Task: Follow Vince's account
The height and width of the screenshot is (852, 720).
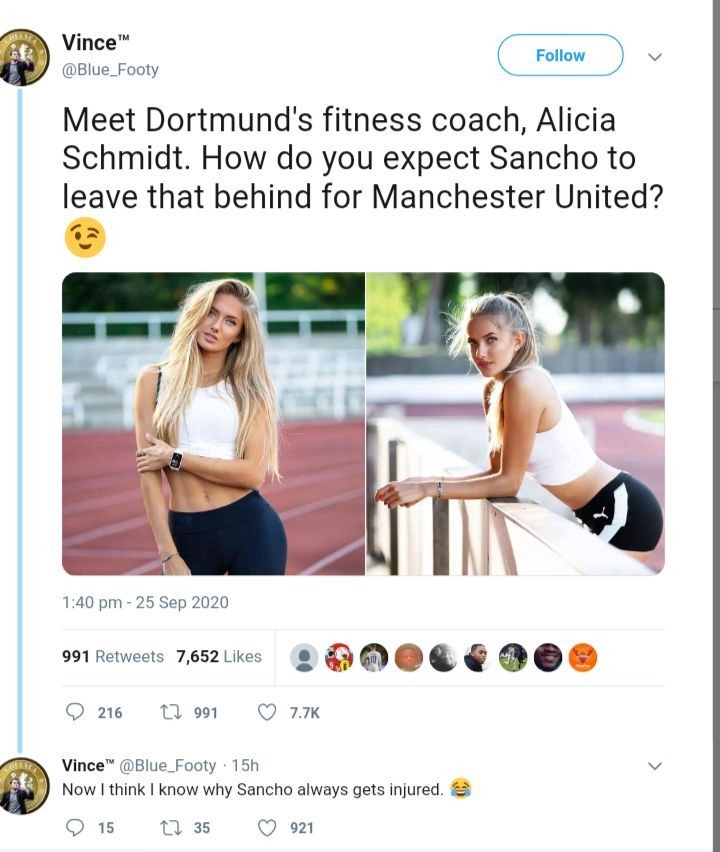Action: point(560,56)
